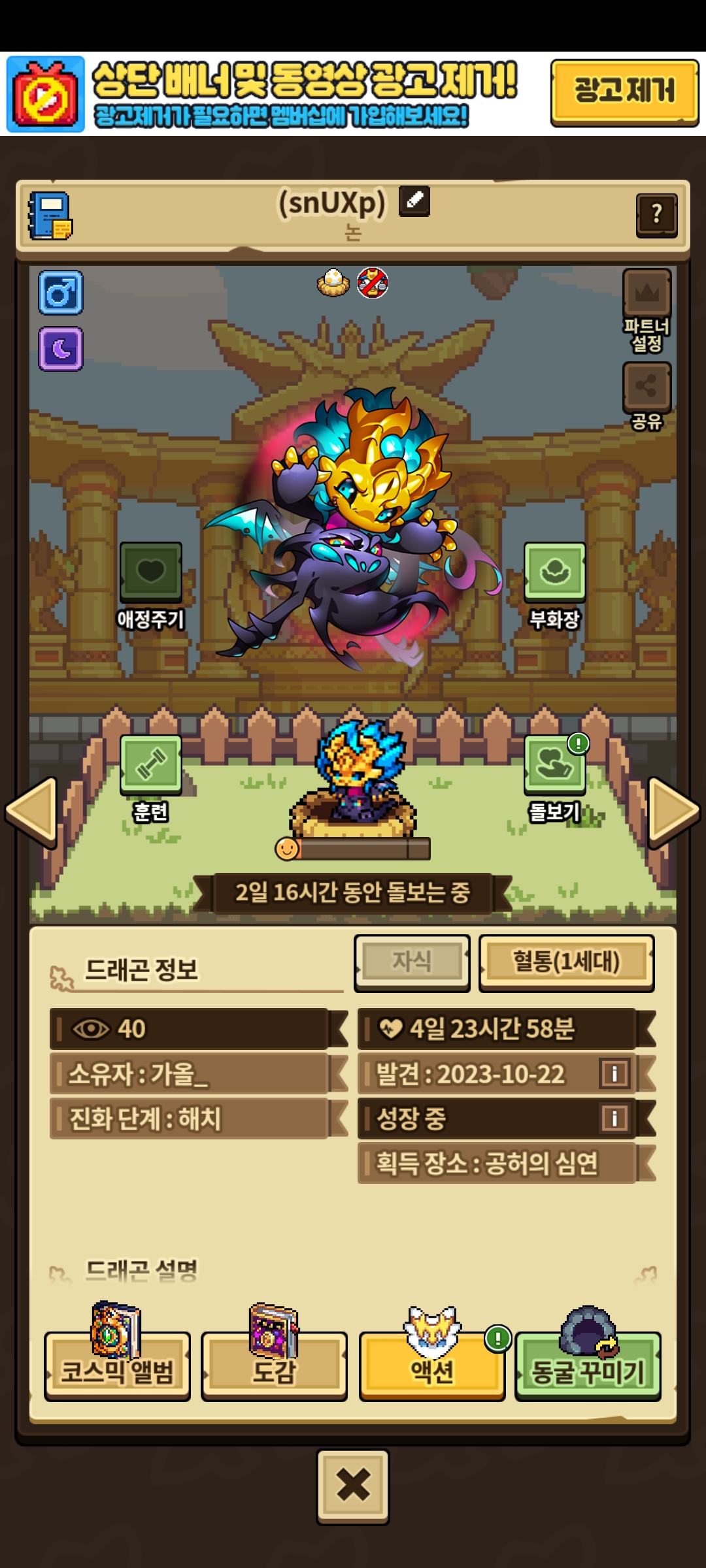Viewport: 706px width, 1568px height.
Task: Close the dragon info panel
Action: point(353,1486)
